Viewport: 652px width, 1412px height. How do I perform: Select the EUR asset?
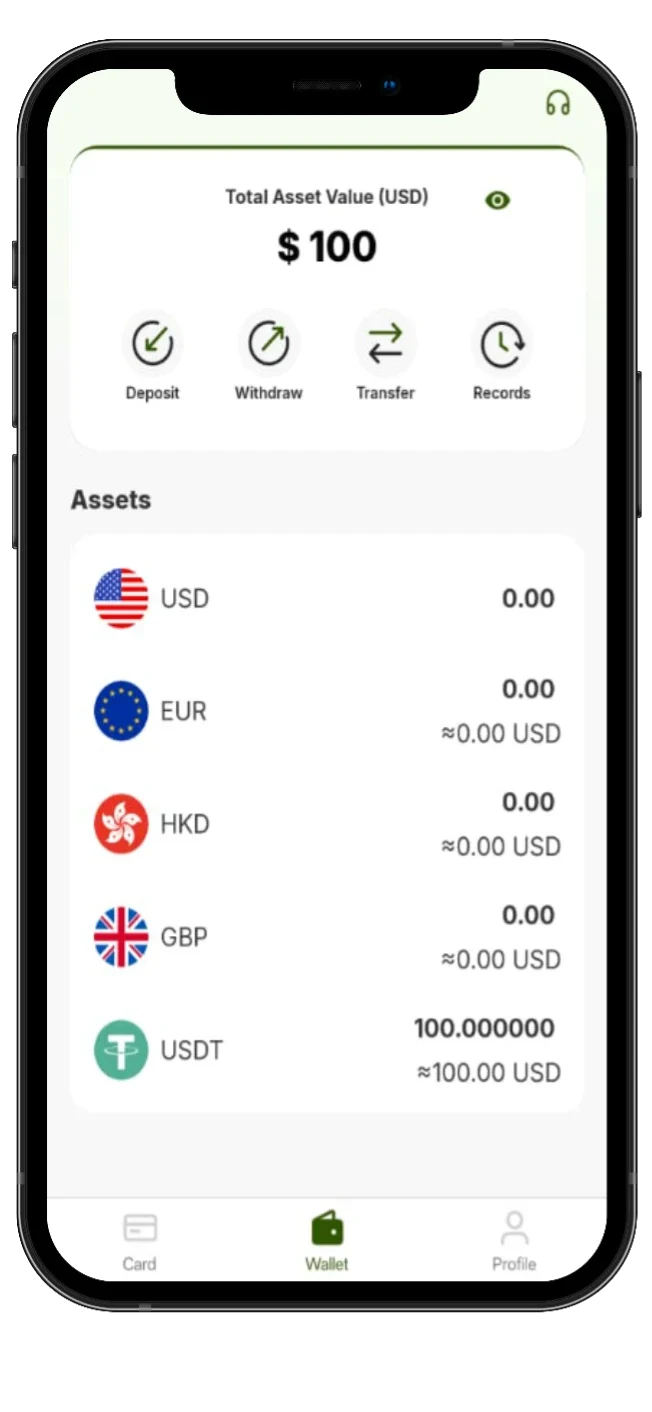(326, 711)
